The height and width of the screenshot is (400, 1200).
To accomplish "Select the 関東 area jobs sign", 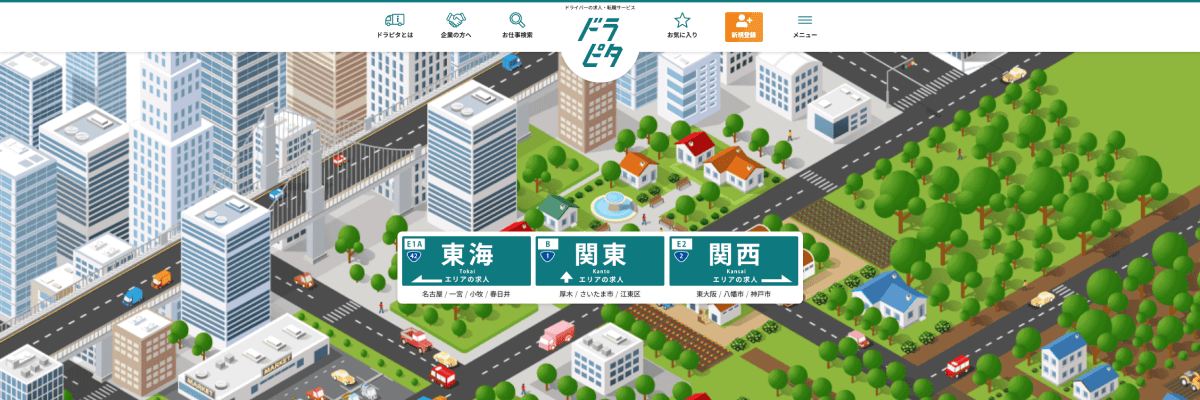I will pos(600,261).
